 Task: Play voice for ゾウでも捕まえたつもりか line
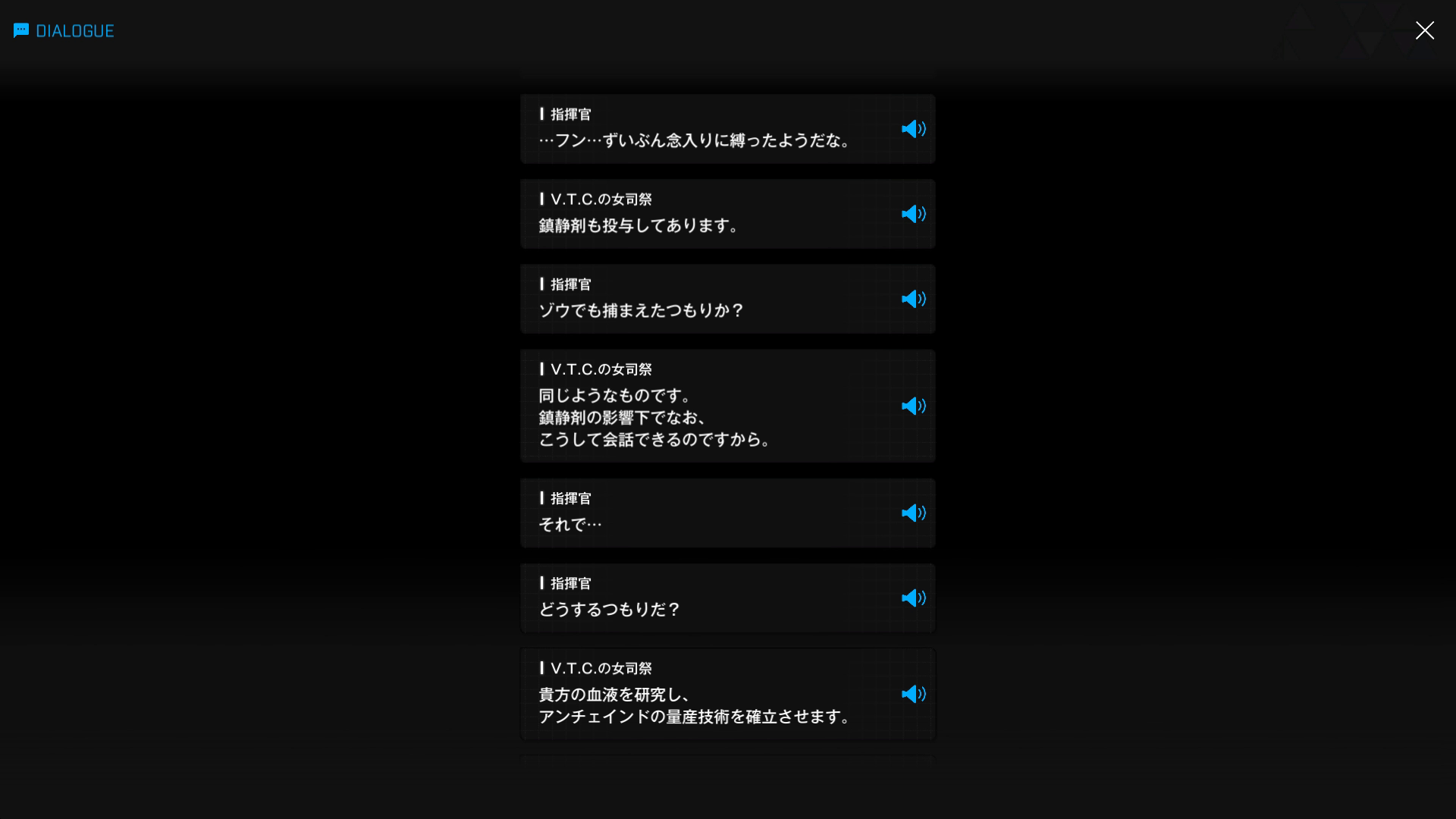(x=913, y=299)
